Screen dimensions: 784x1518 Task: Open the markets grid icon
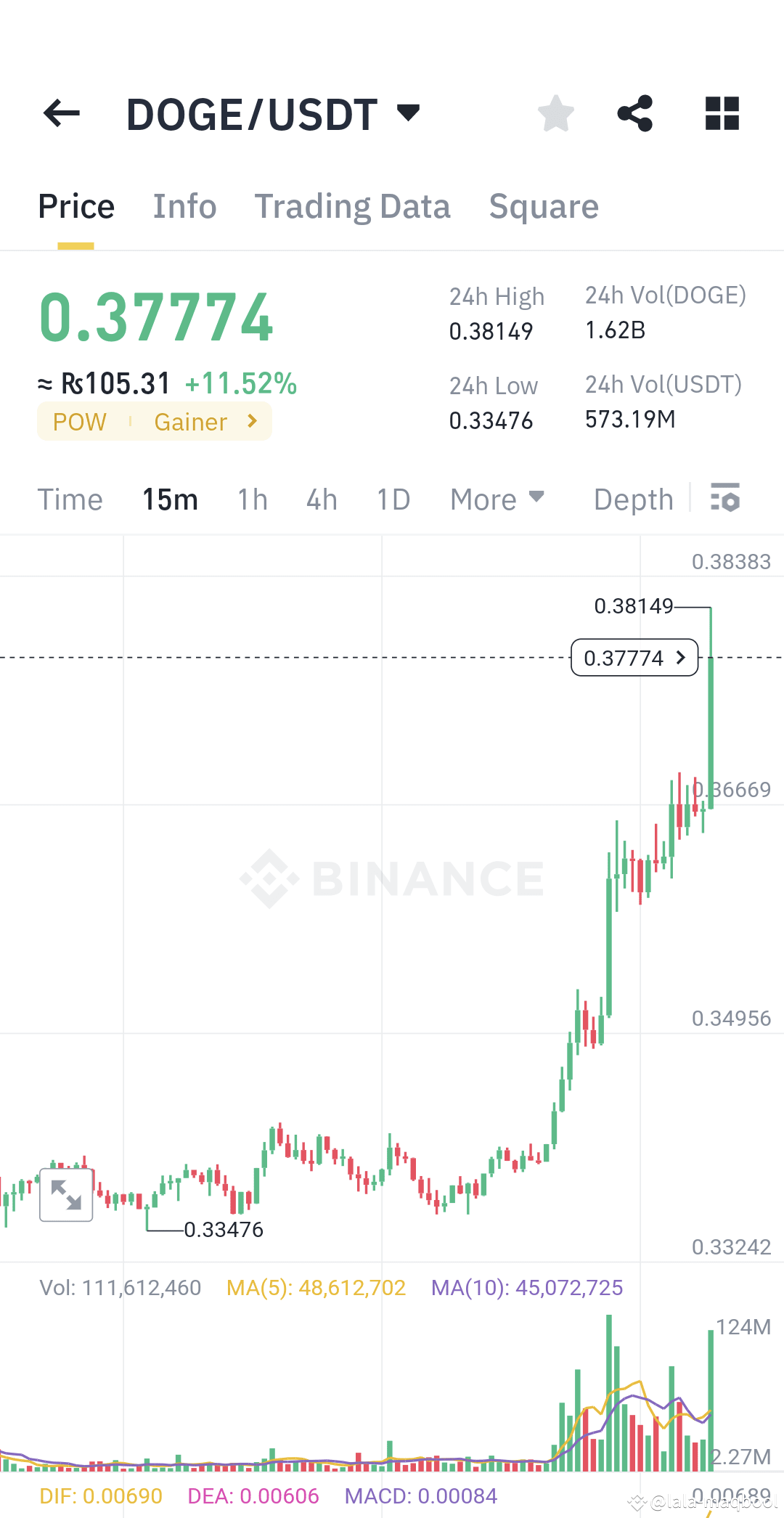pyautogui.click(x=721, y=113)
